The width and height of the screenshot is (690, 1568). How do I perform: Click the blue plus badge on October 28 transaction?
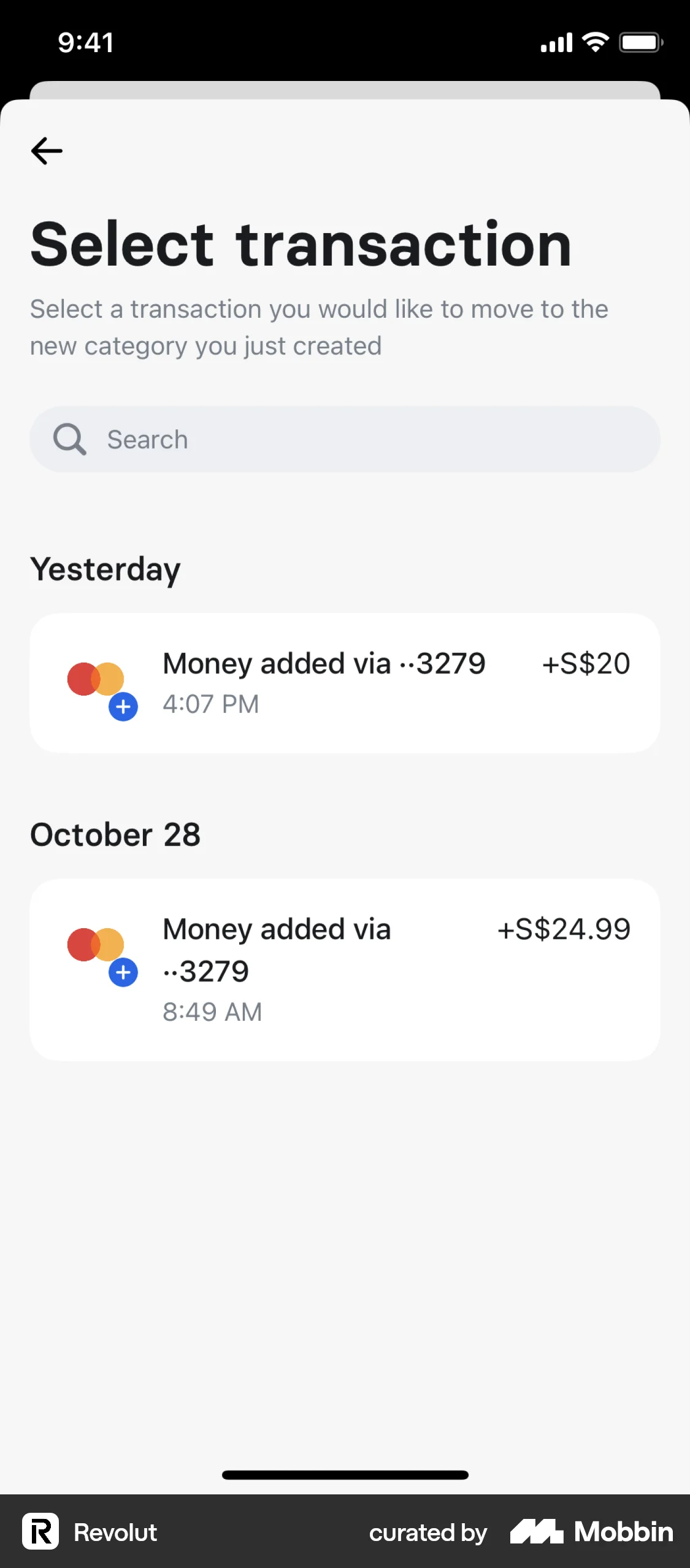click(x=123, y=972)
